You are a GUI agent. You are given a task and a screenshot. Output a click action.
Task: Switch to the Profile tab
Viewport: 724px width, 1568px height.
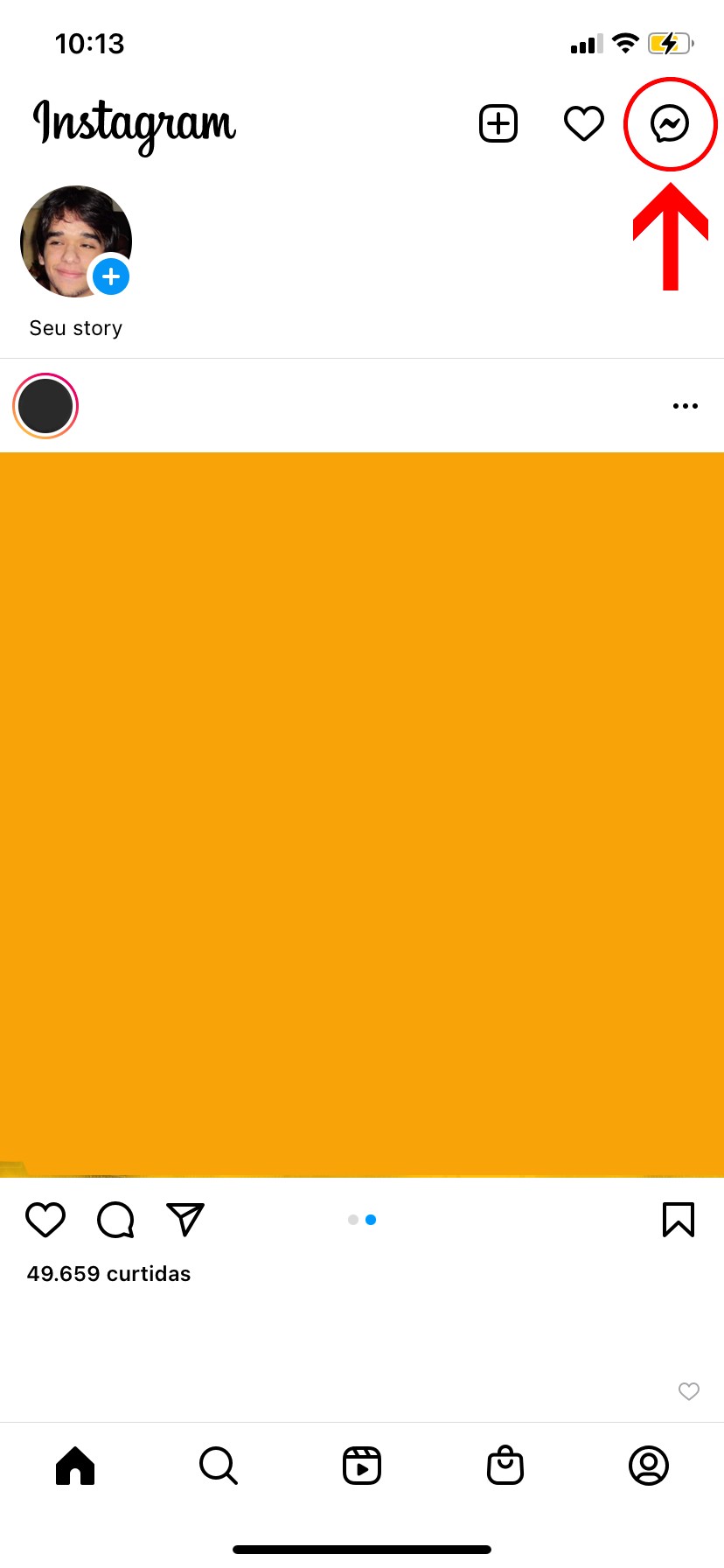tap(649, 1466)
